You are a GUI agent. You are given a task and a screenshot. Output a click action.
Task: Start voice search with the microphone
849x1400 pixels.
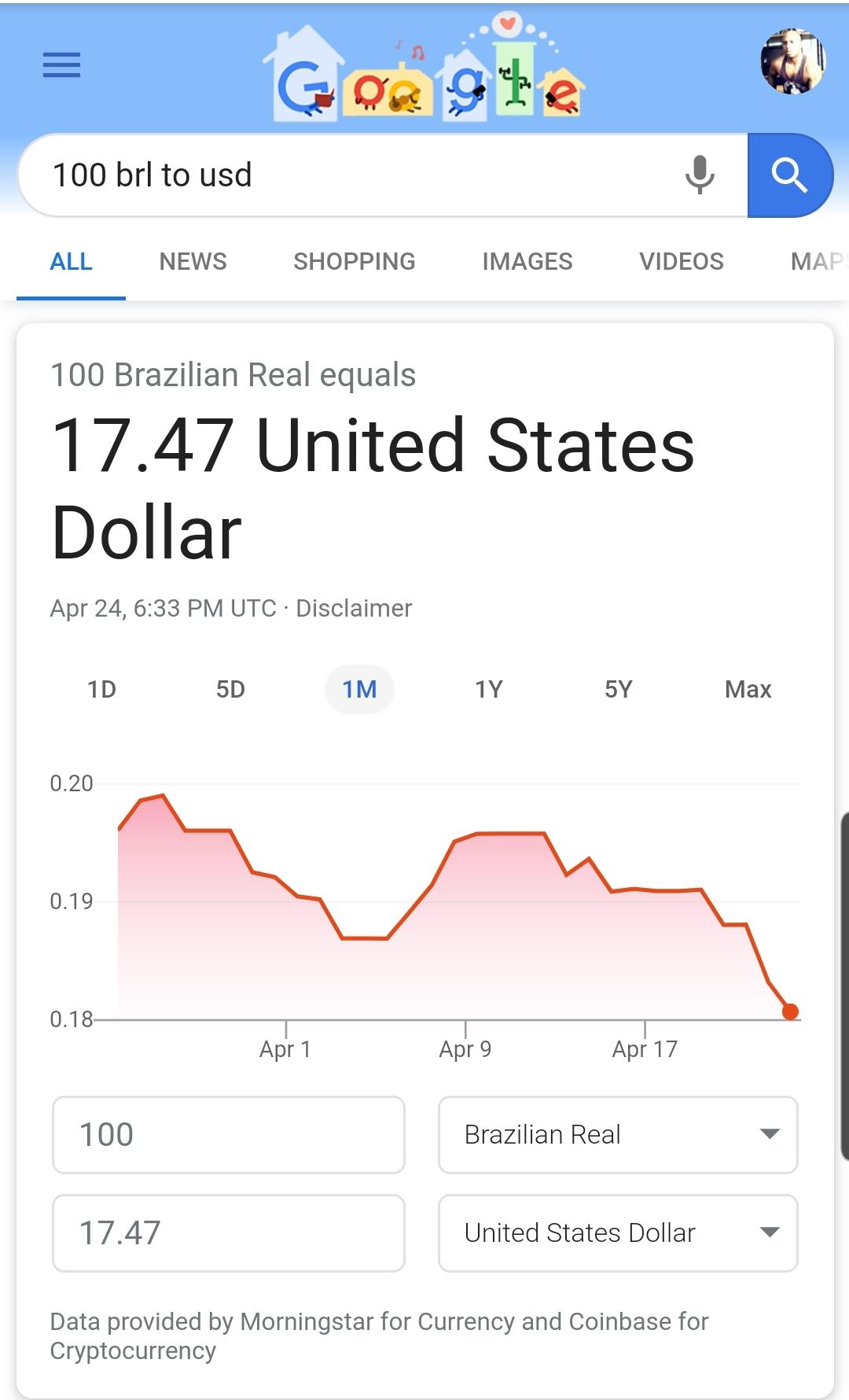pos(699,175)
